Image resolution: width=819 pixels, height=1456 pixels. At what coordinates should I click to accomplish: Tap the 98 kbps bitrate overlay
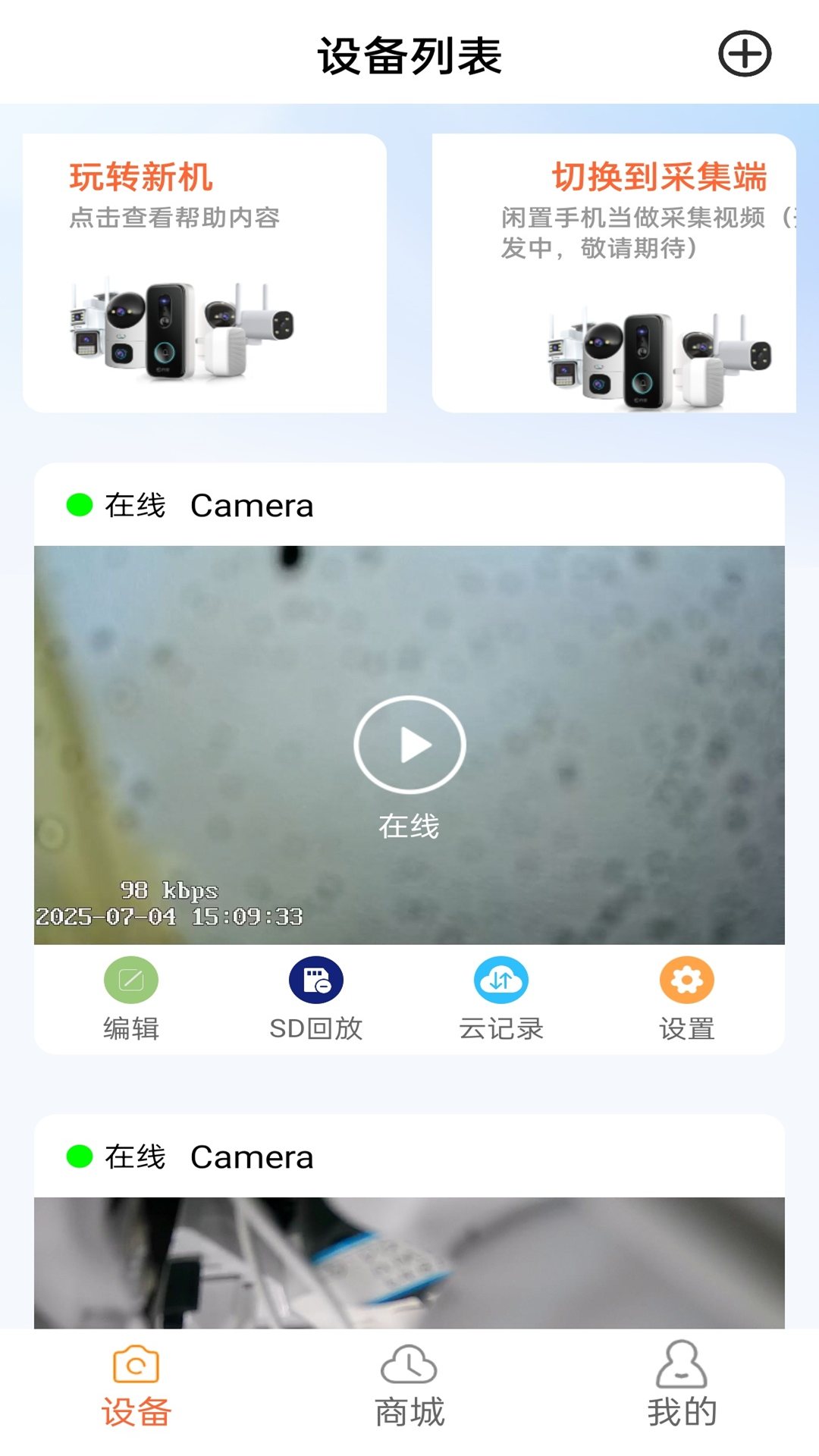pyautogui.click(x=168, y=891)
